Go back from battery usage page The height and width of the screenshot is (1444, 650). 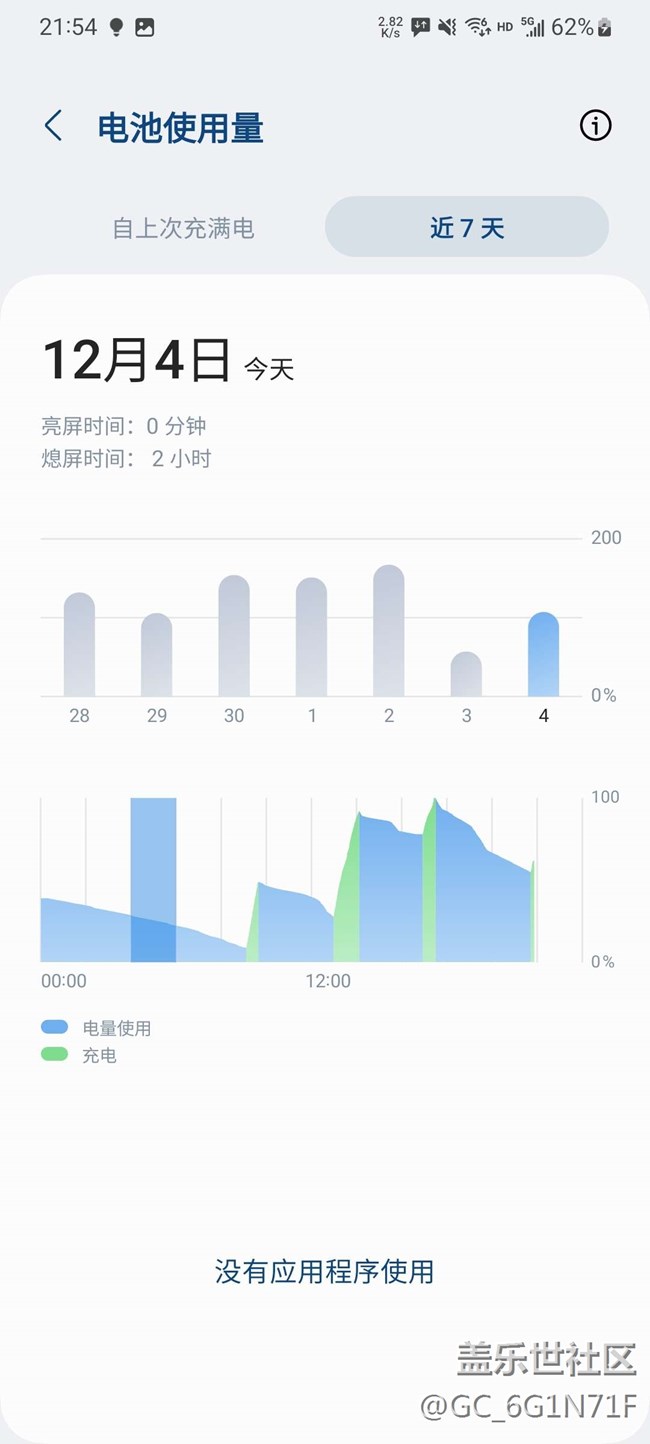click(54, 127)
